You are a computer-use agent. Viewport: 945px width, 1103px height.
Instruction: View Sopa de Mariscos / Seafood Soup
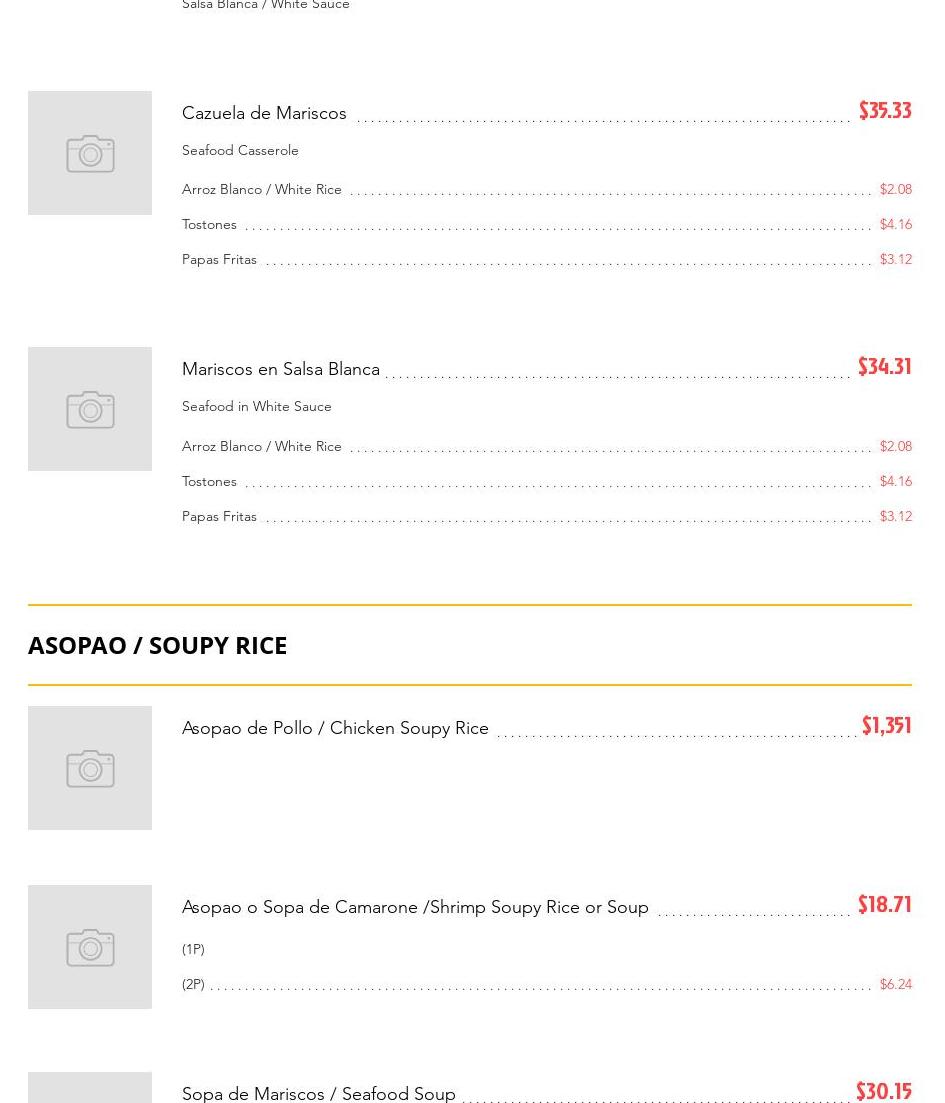(x=318, y=1092)
